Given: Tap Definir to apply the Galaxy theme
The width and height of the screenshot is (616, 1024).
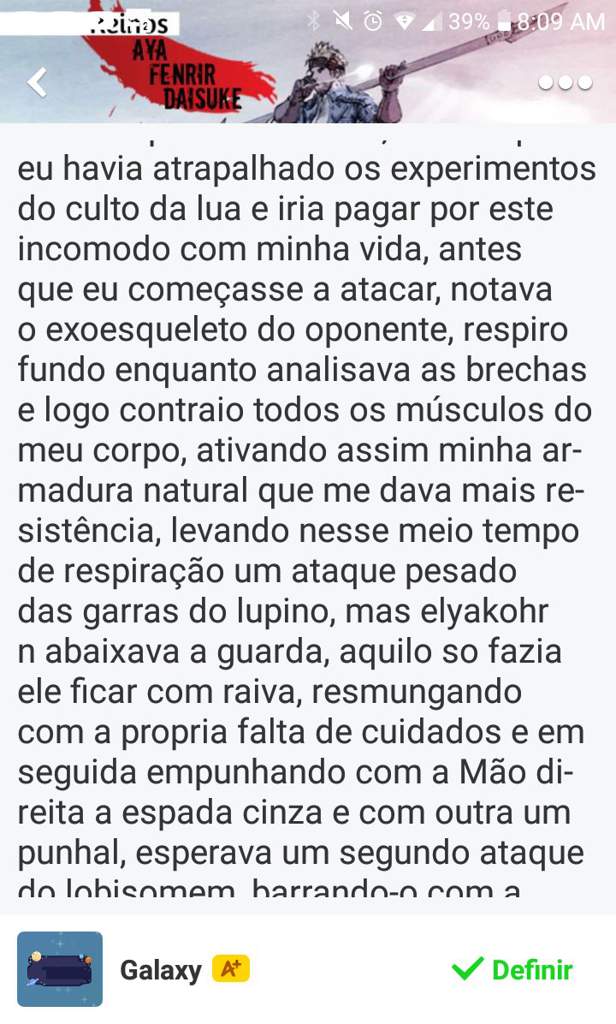Looking at the screenshot, I should [x=511, y=969].
